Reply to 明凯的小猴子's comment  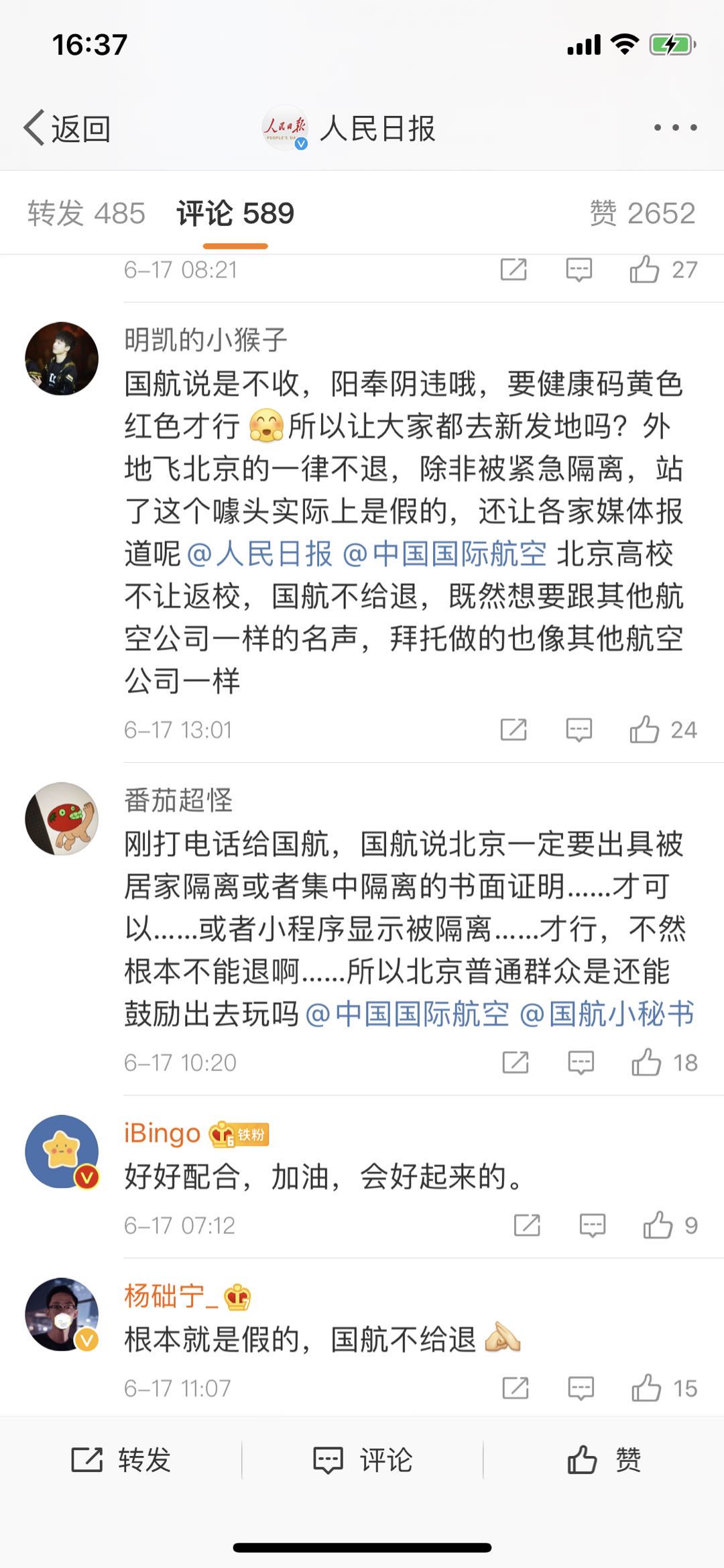pyautogui.click(x=579, y=729)
